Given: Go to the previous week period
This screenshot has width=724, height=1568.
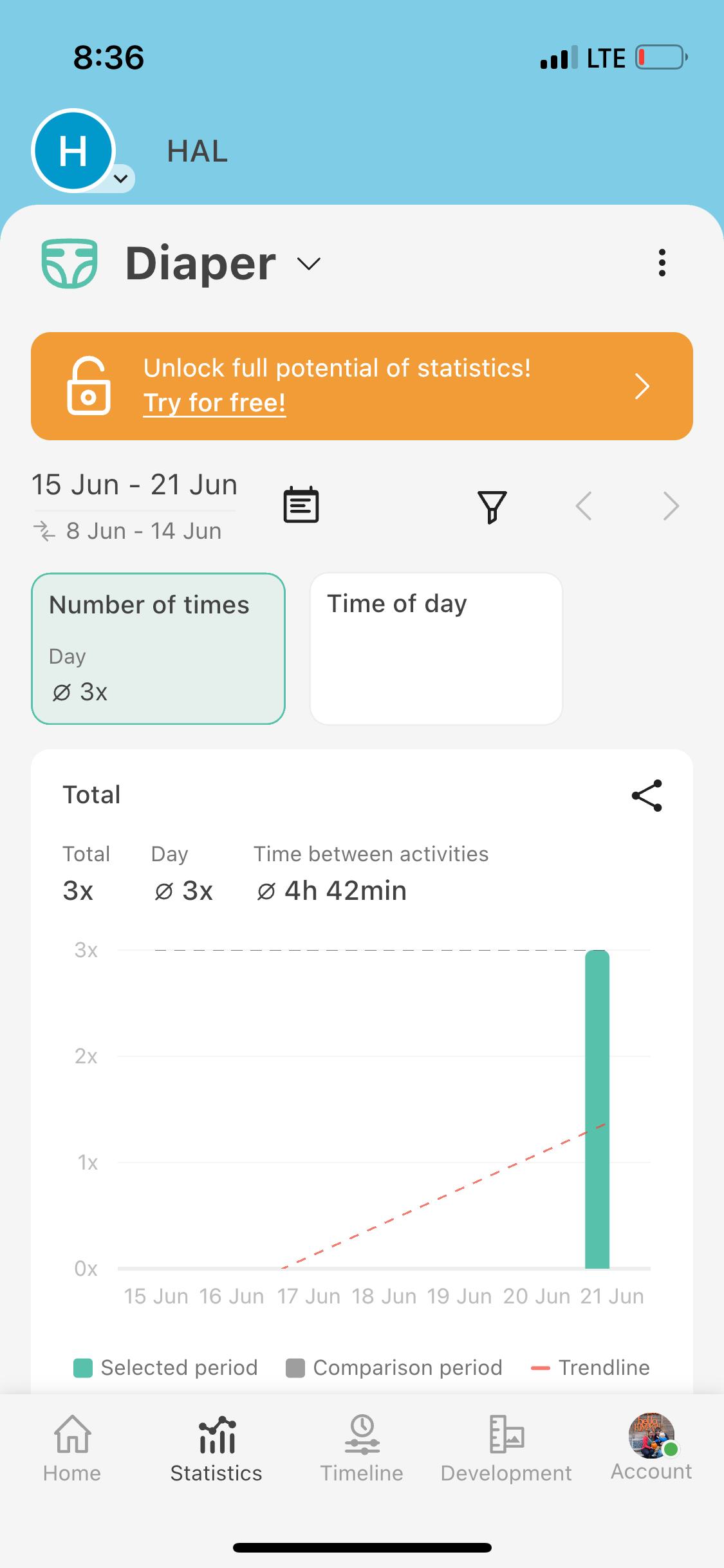Looking at the screenshot, I should [584, 506].
